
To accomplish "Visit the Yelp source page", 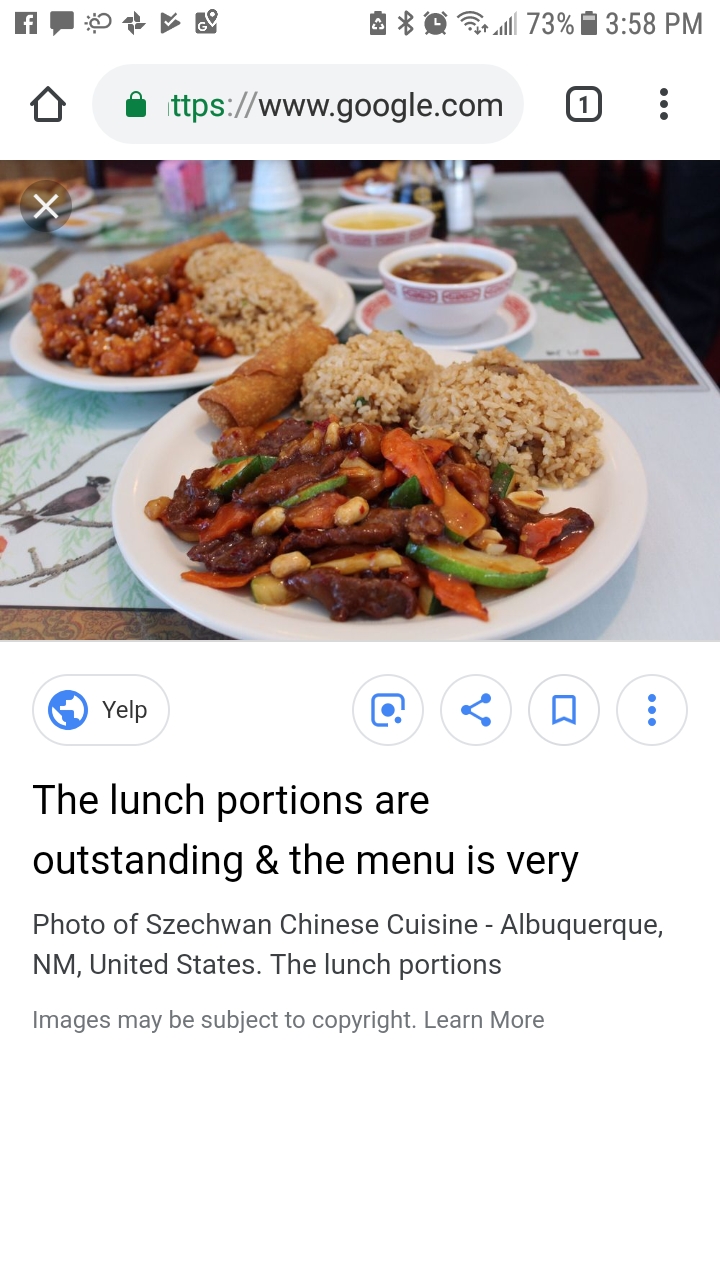I will pos(101,710).
